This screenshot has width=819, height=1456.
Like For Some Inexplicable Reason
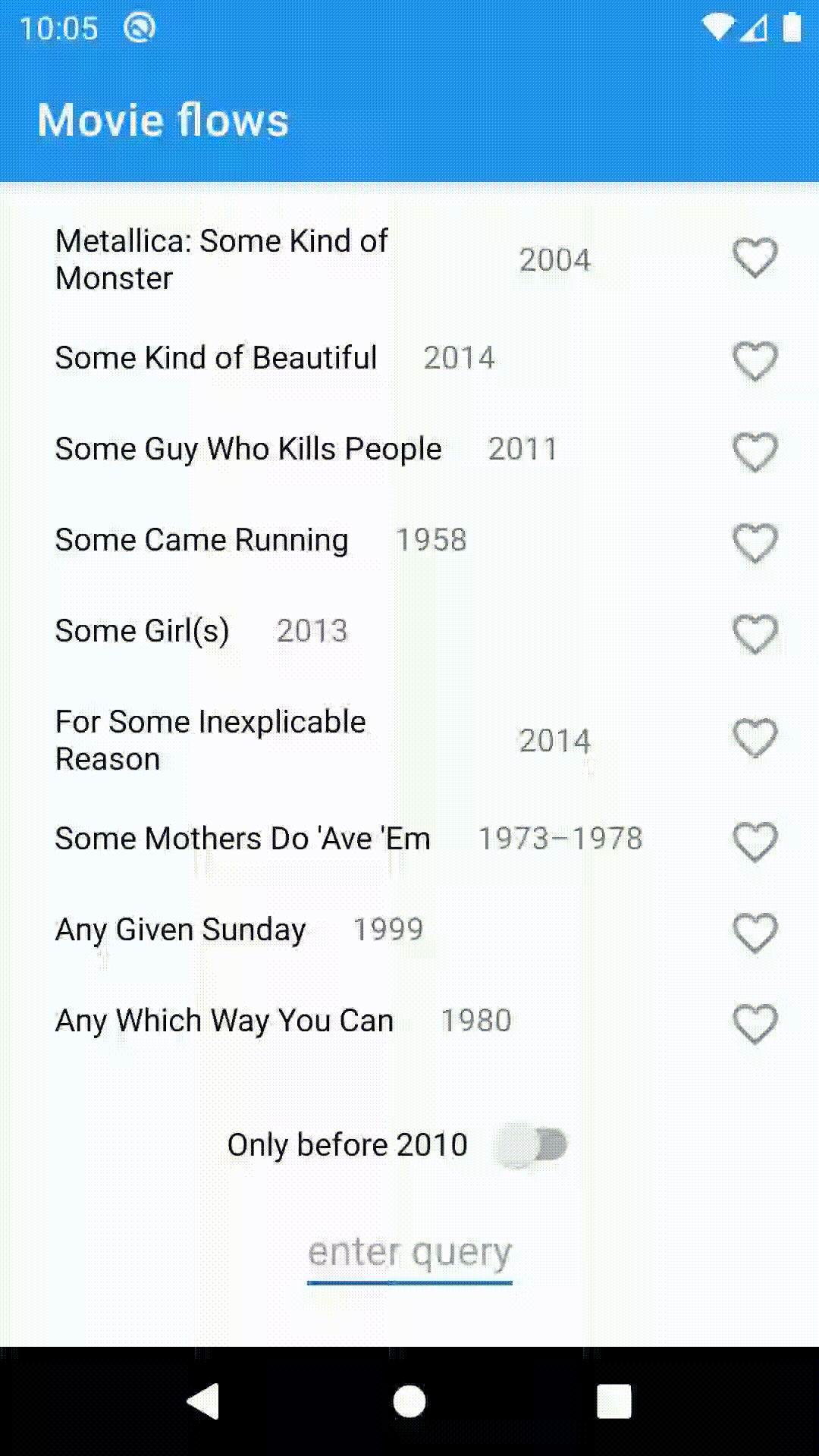[755, 739]
